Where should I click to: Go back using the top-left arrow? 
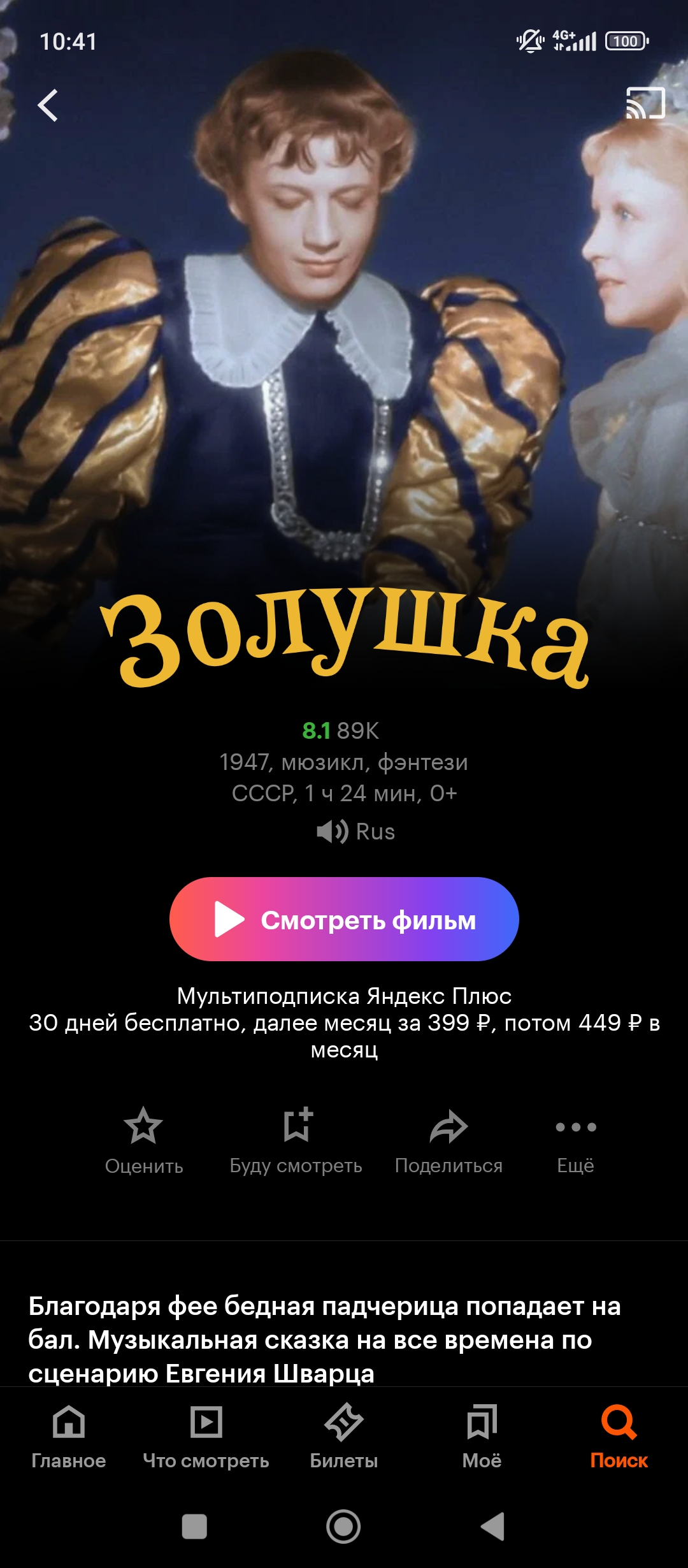click(48, 105)
